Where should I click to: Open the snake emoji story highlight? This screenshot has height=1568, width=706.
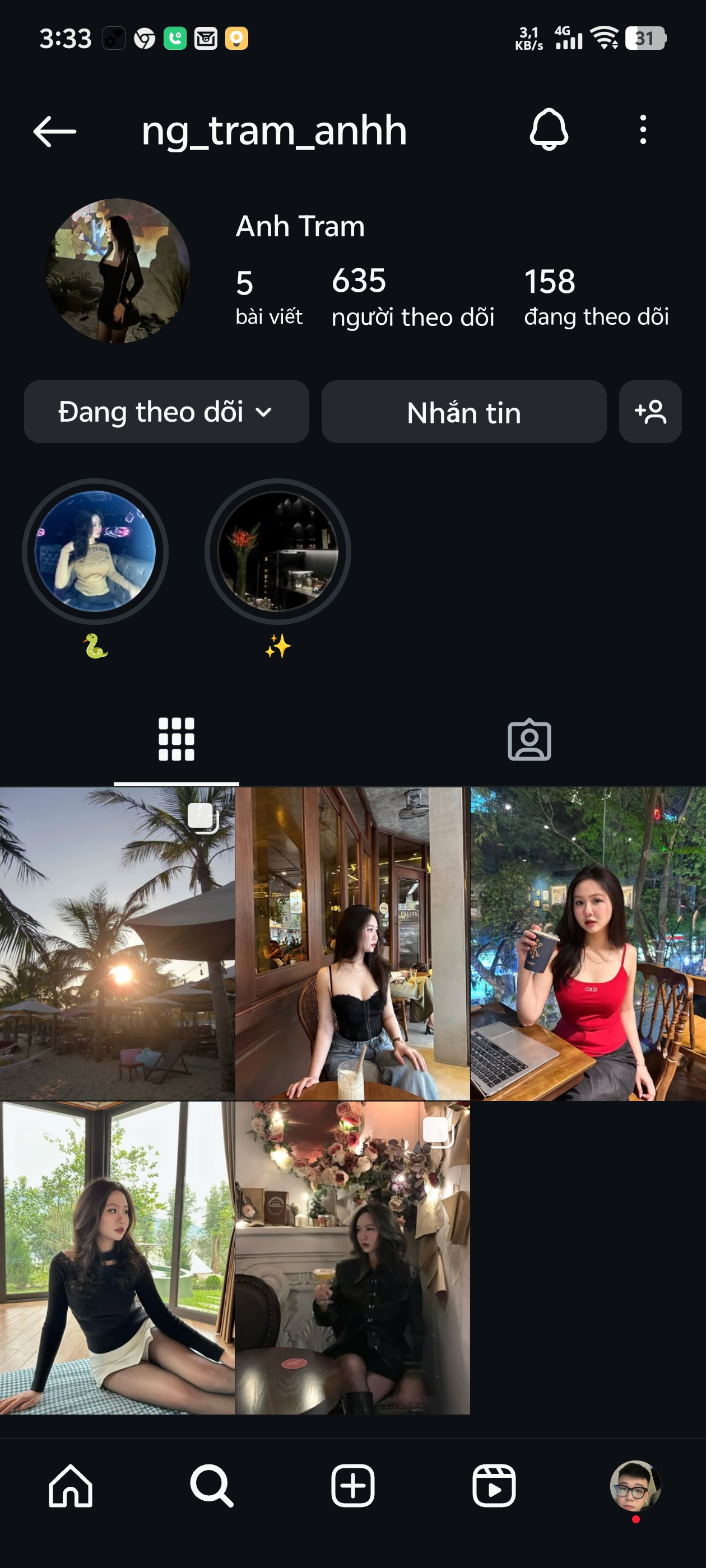pyautogui.click(x=95, y=552)
